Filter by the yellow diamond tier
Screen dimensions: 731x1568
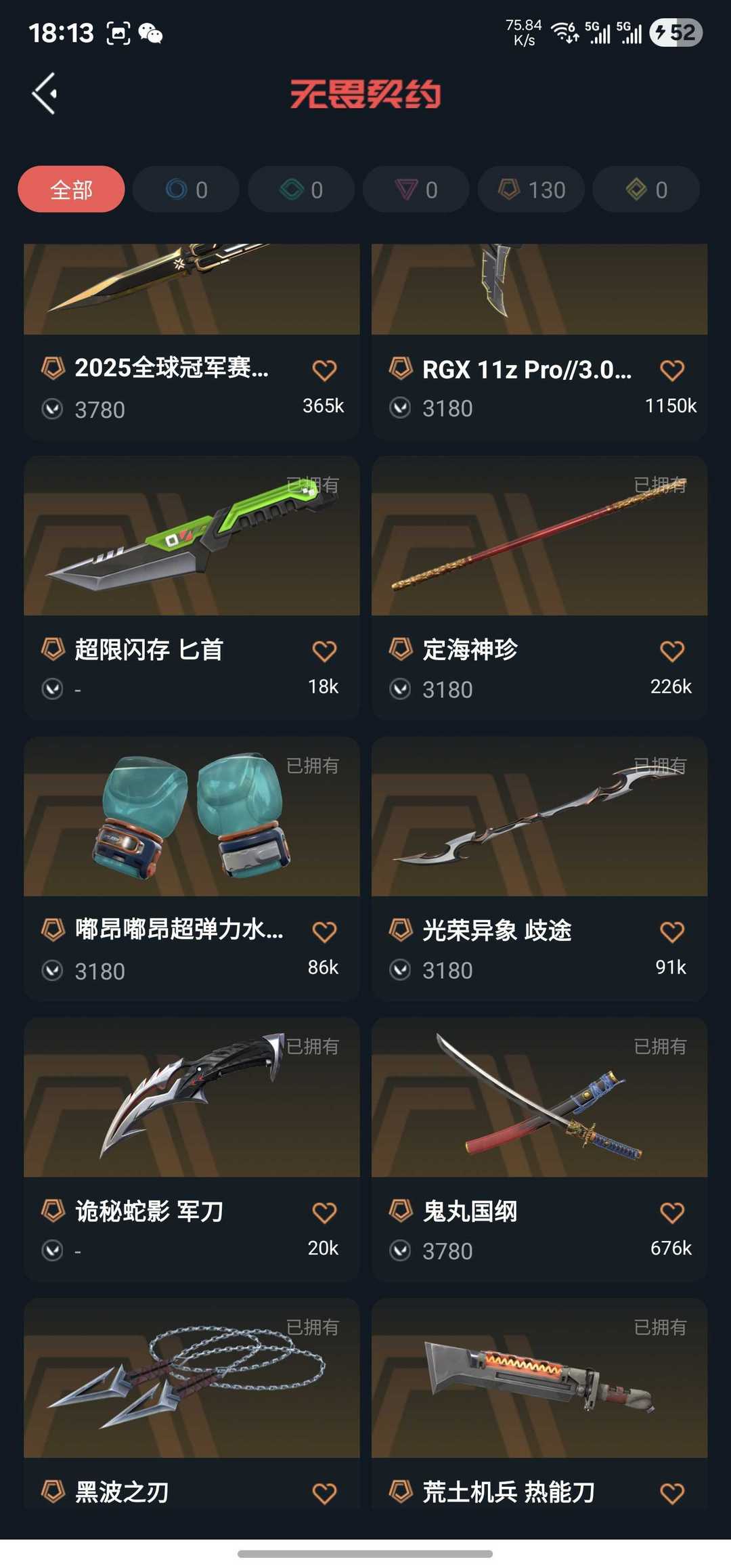click(x=646, y=190)
